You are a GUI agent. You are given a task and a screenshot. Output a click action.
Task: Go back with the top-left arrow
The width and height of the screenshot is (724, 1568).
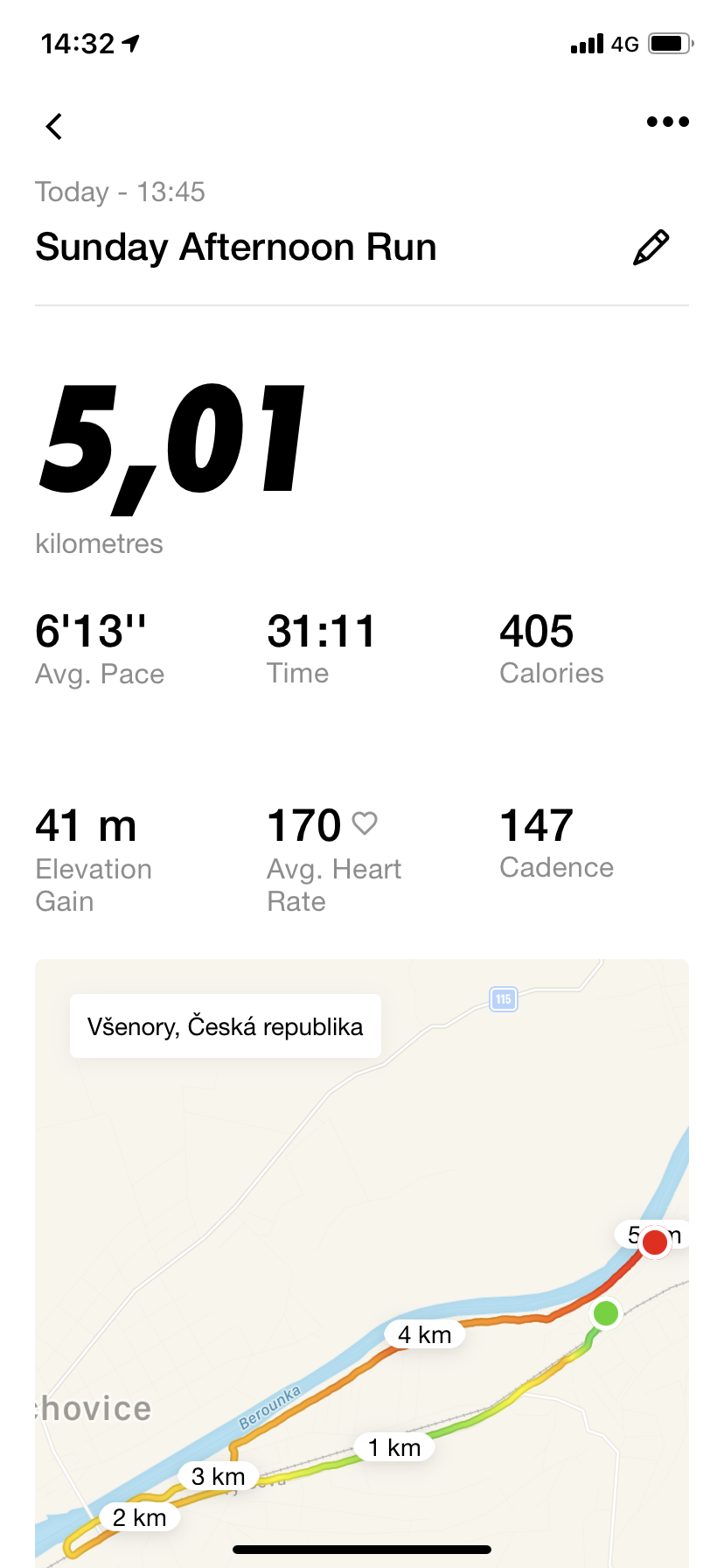click(54, 126)
